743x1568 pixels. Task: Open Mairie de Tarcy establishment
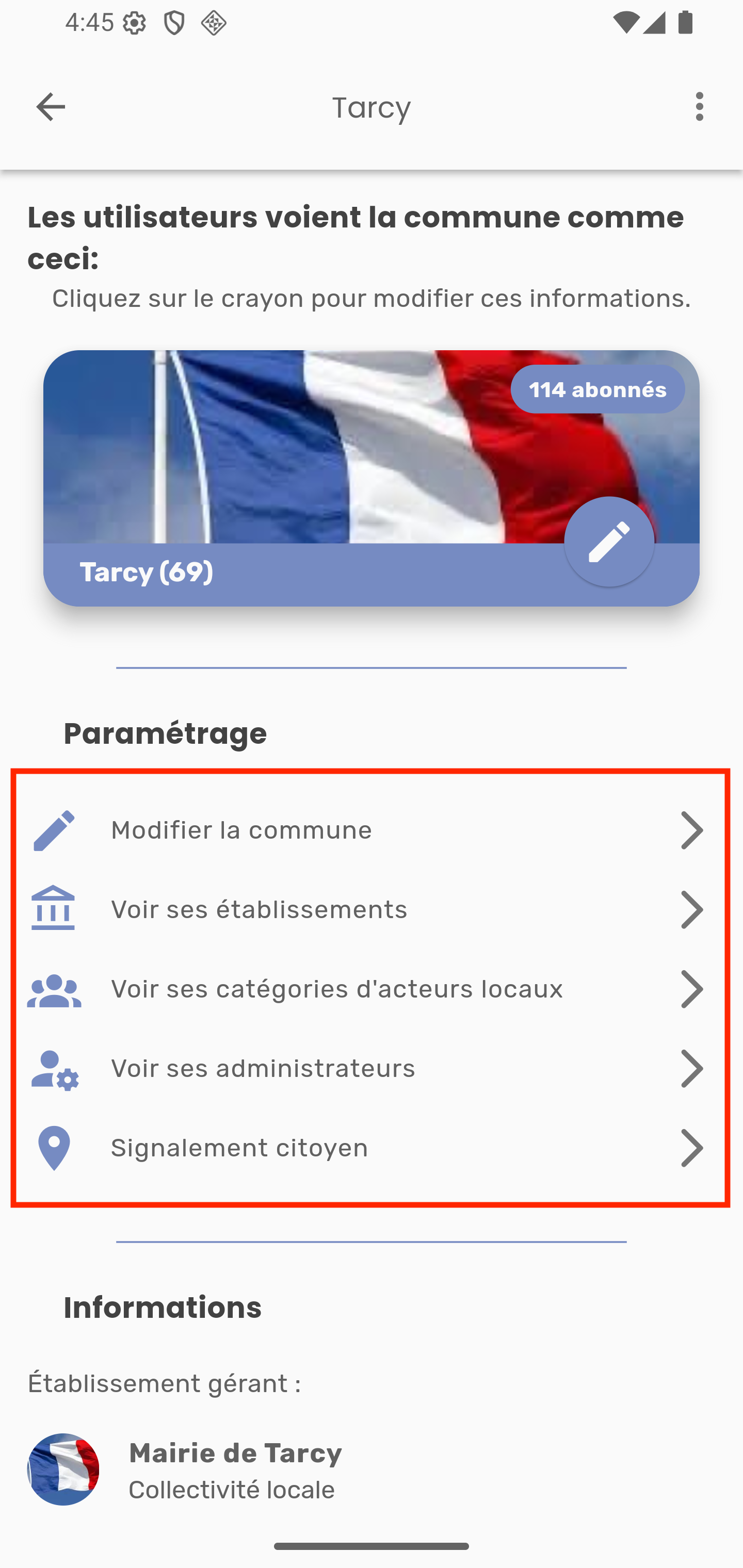click(x=235, y=1469)
